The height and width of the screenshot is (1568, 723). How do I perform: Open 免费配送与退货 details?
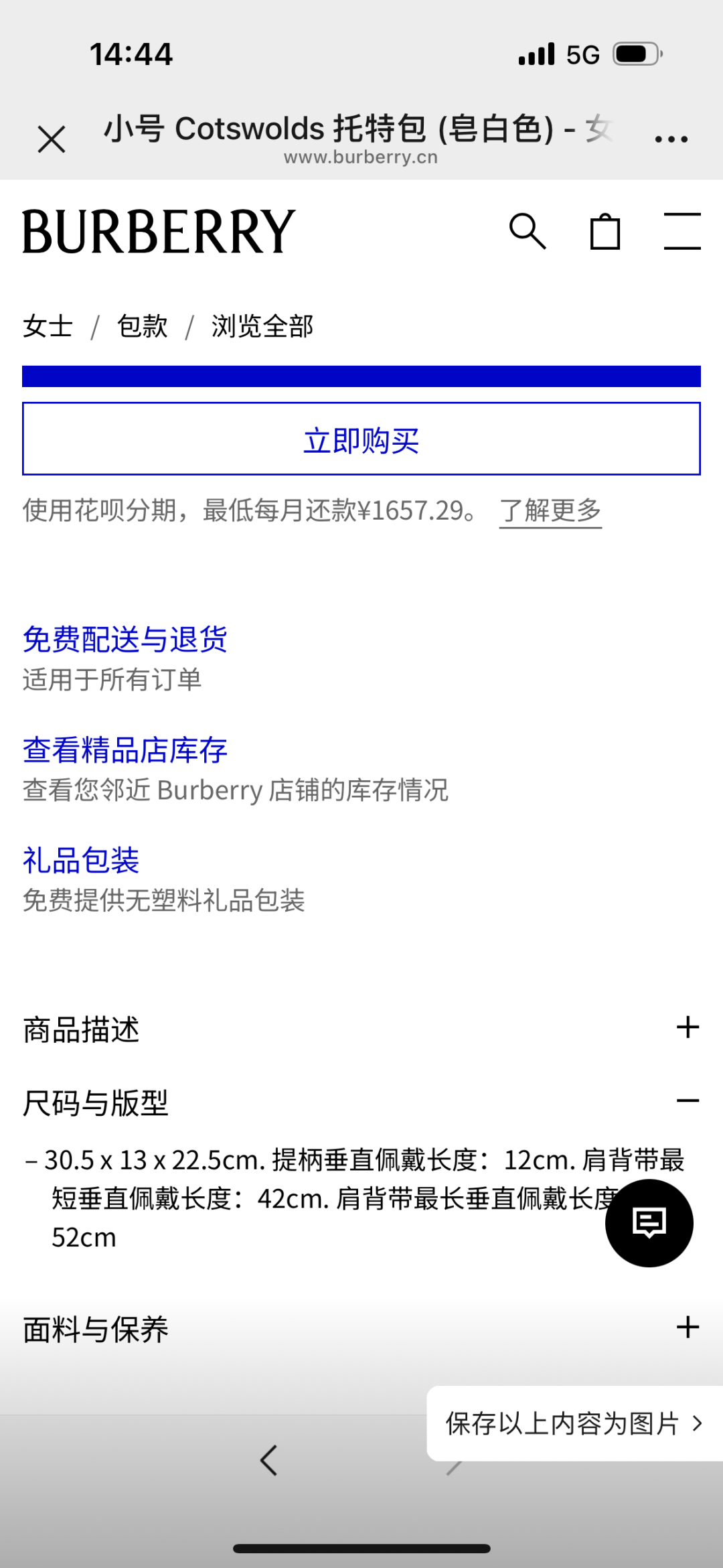(x=125, y=640)
